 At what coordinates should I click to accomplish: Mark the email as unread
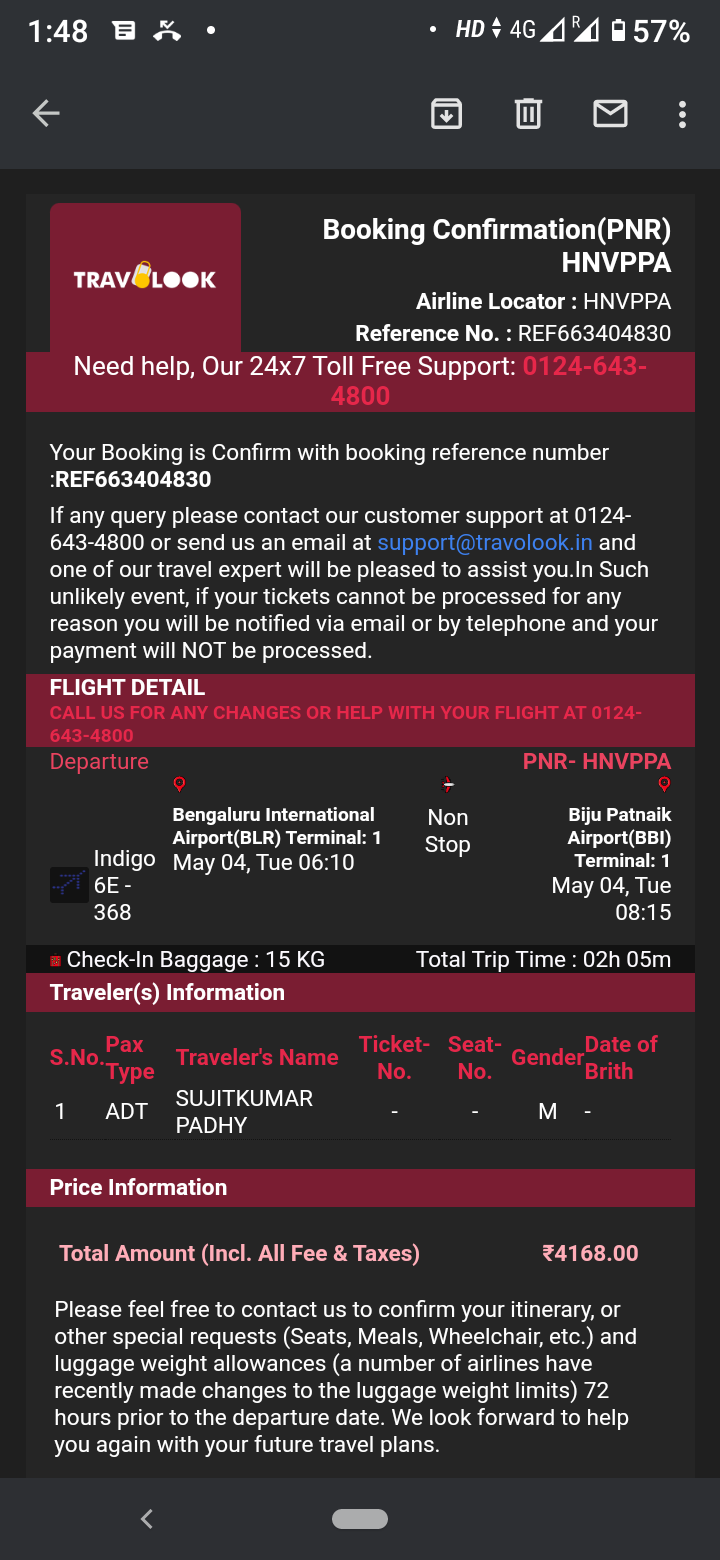pyautogui.click(x=610, y=114)
